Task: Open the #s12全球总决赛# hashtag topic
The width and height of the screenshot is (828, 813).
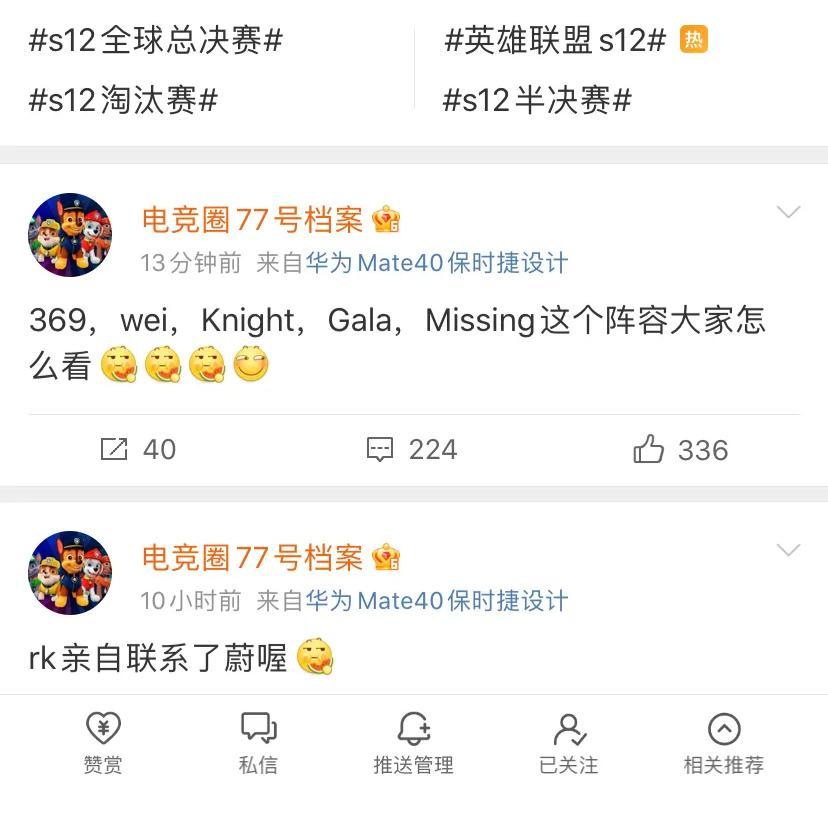Action: 156,41
